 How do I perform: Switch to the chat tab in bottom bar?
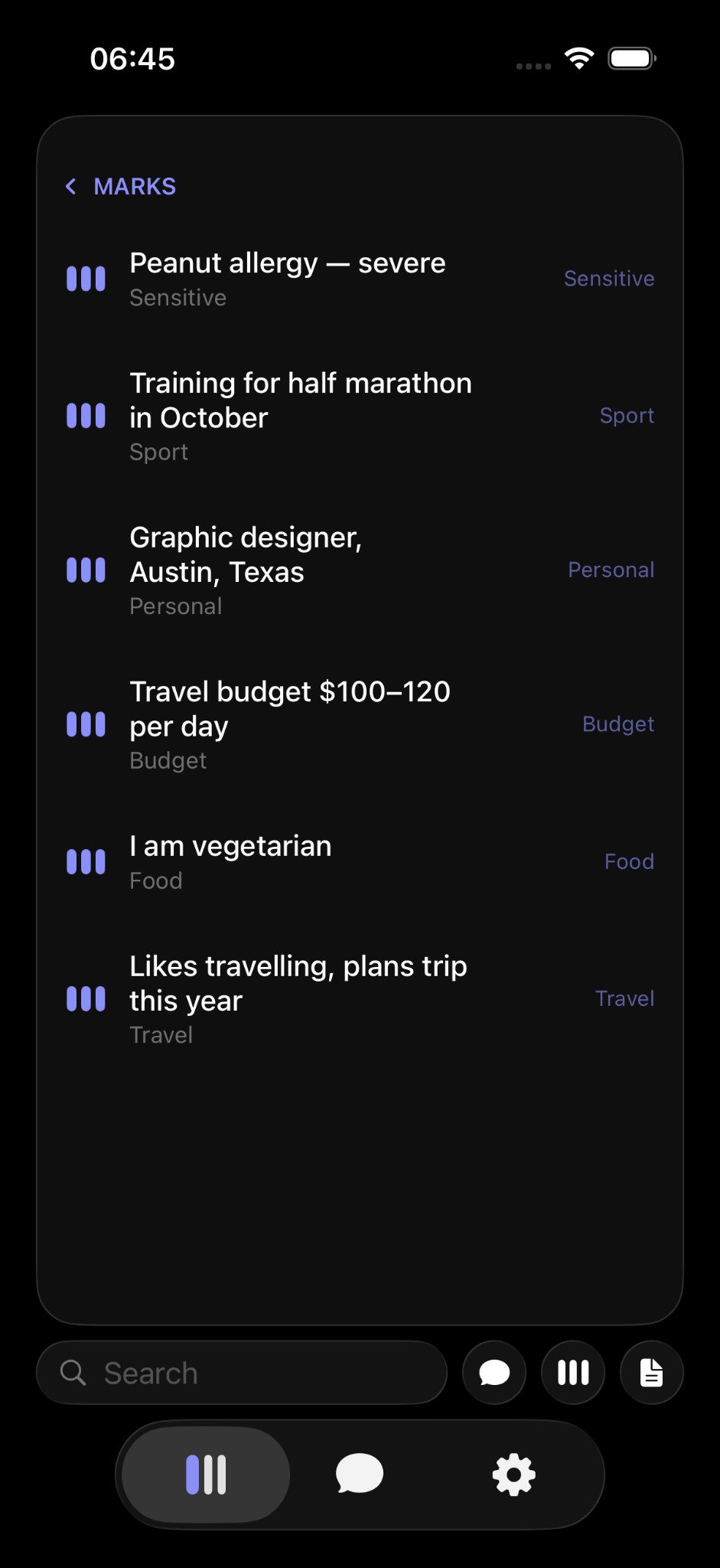point(360,1475)
